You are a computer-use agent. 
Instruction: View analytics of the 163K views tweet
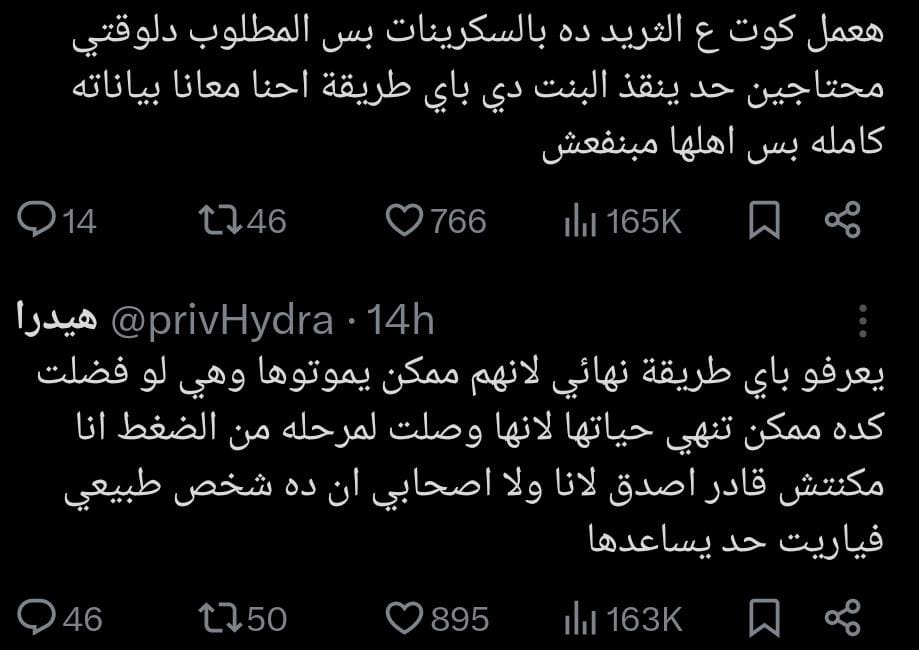580,619
